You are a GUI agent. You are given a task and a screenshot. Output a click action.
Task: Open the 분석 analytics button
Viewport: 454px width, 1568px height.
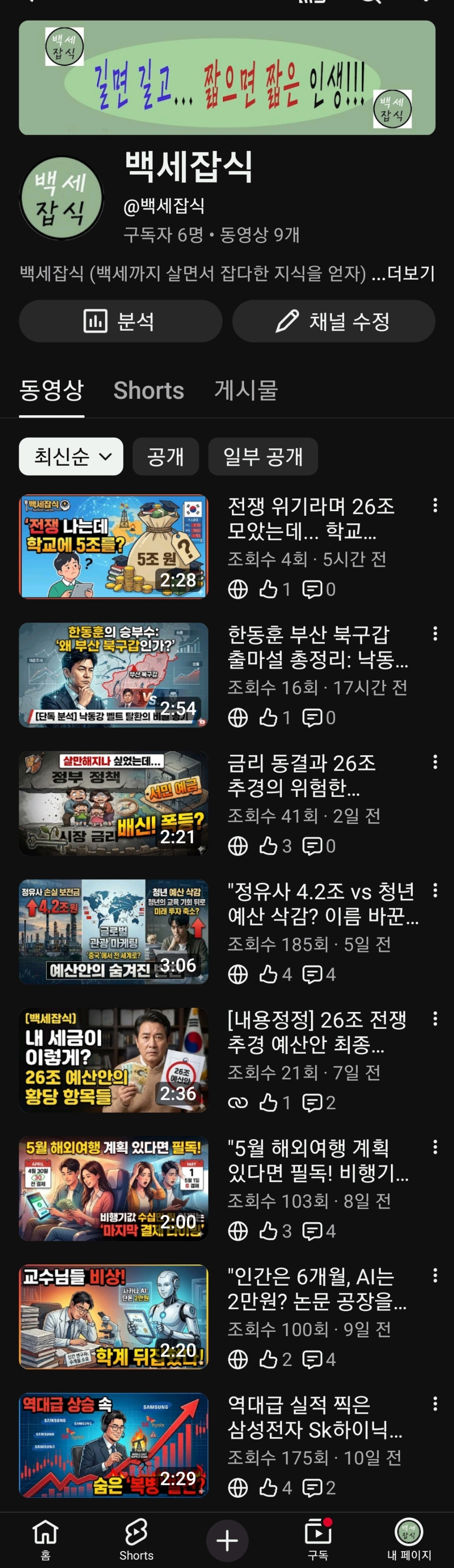pyautogui.click(x=120, y=321)
